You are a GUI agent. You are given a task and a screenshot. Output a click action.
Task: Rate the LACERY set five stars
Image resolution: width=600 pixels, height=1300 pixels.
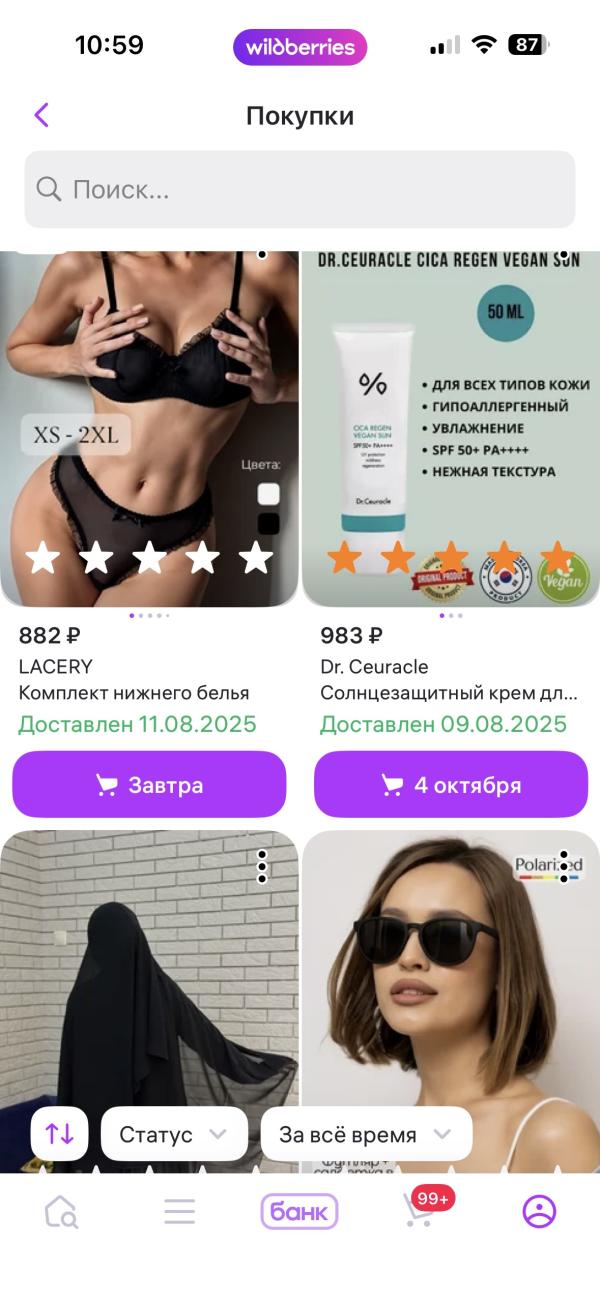tap(256, 558)
